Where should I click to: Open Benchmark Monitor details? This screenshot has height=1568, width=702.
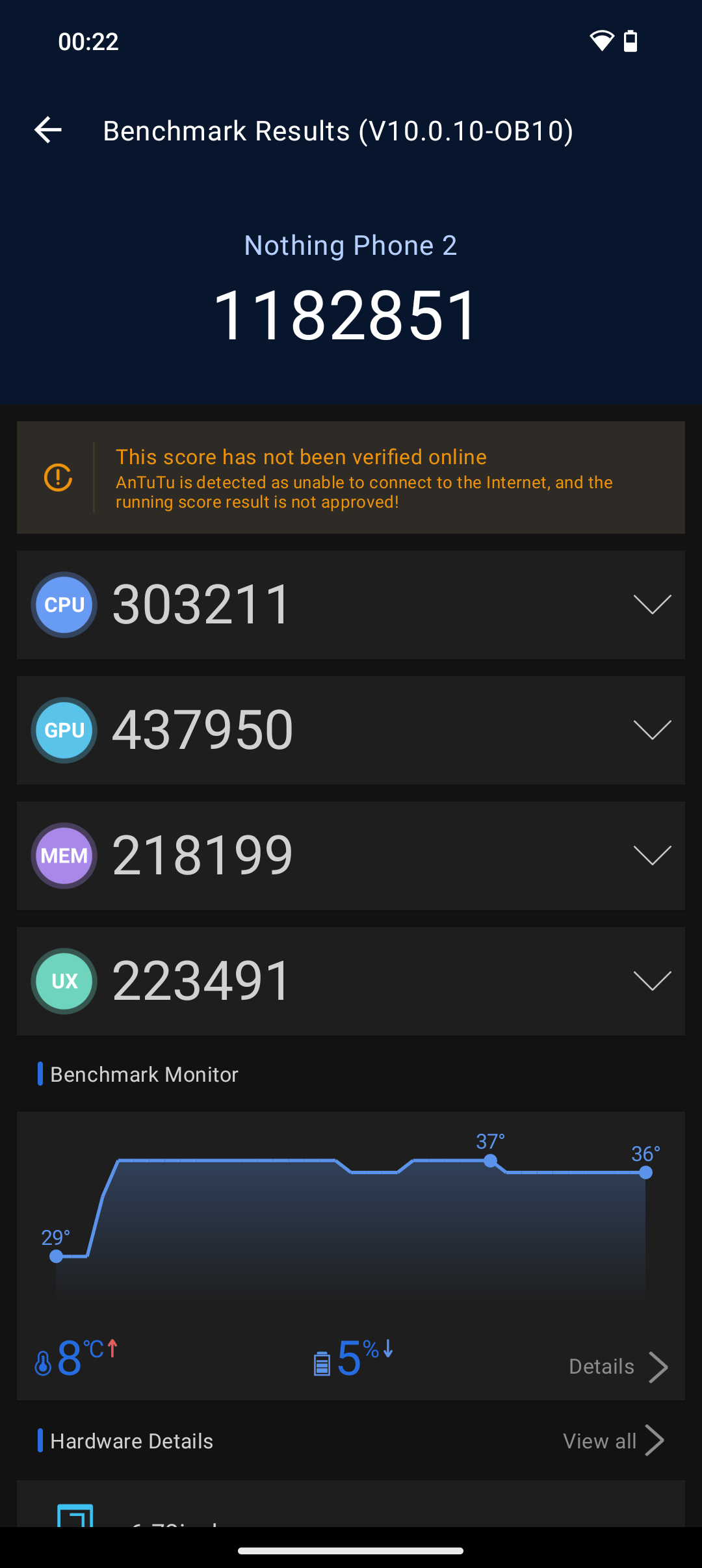click(617, 1366)
